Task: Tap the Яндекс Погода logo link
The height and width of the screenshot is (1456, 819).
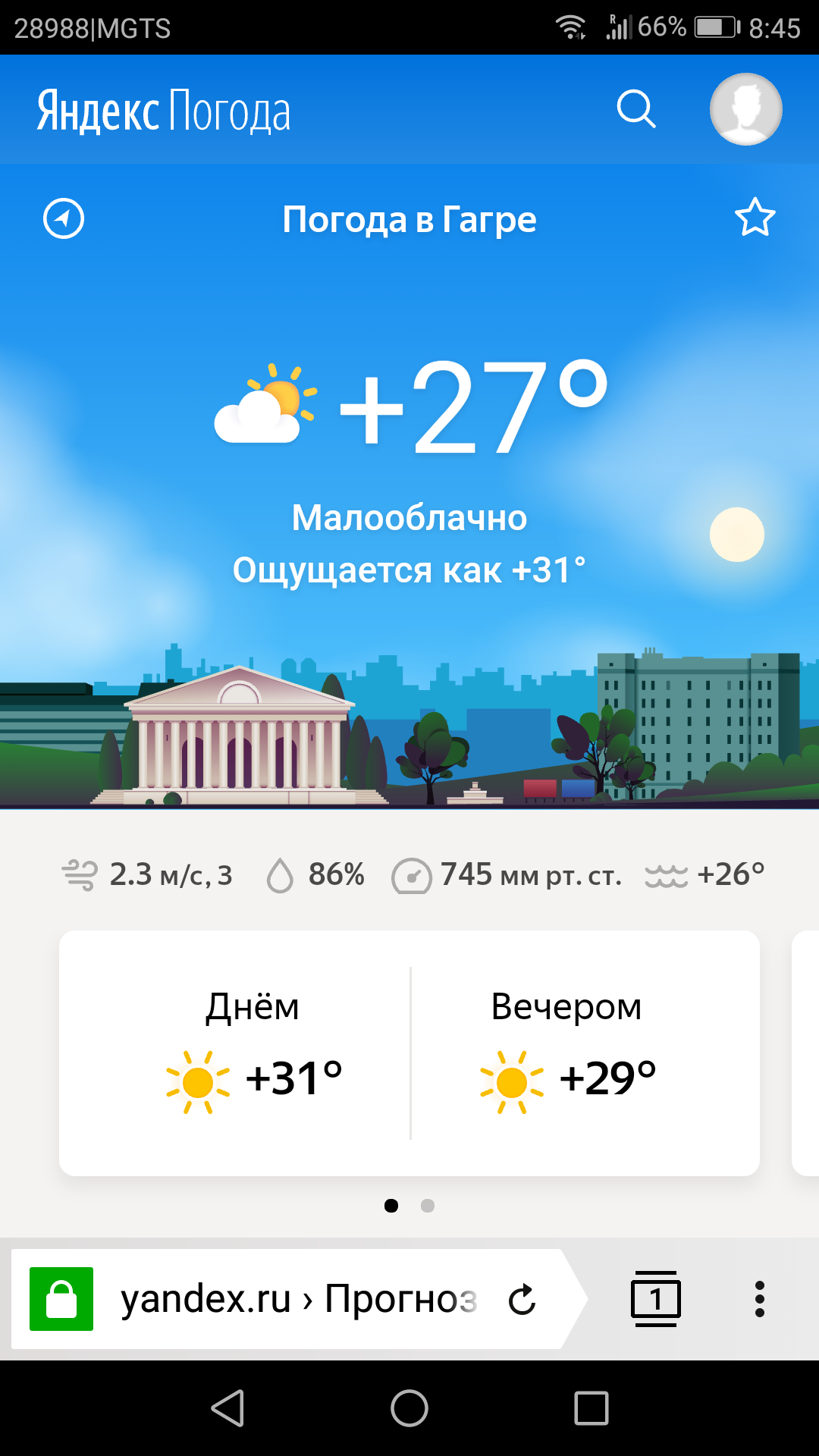Action: (164, 111)
